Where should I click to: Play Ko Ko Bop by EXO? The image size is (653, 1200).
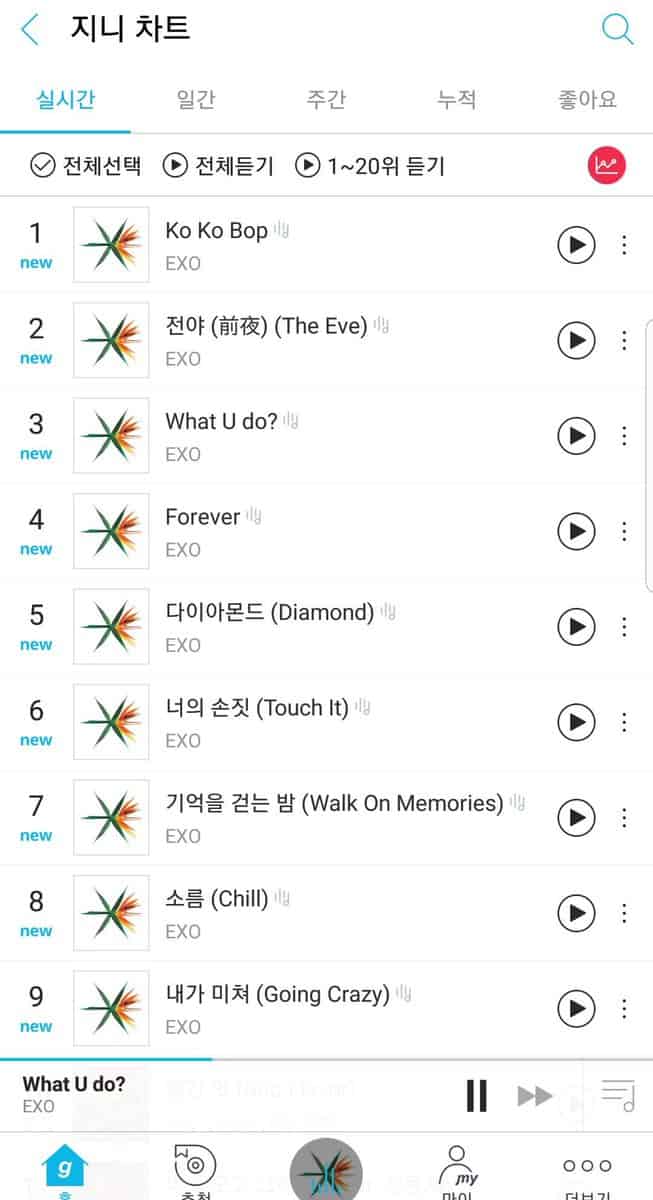(576, 245)
